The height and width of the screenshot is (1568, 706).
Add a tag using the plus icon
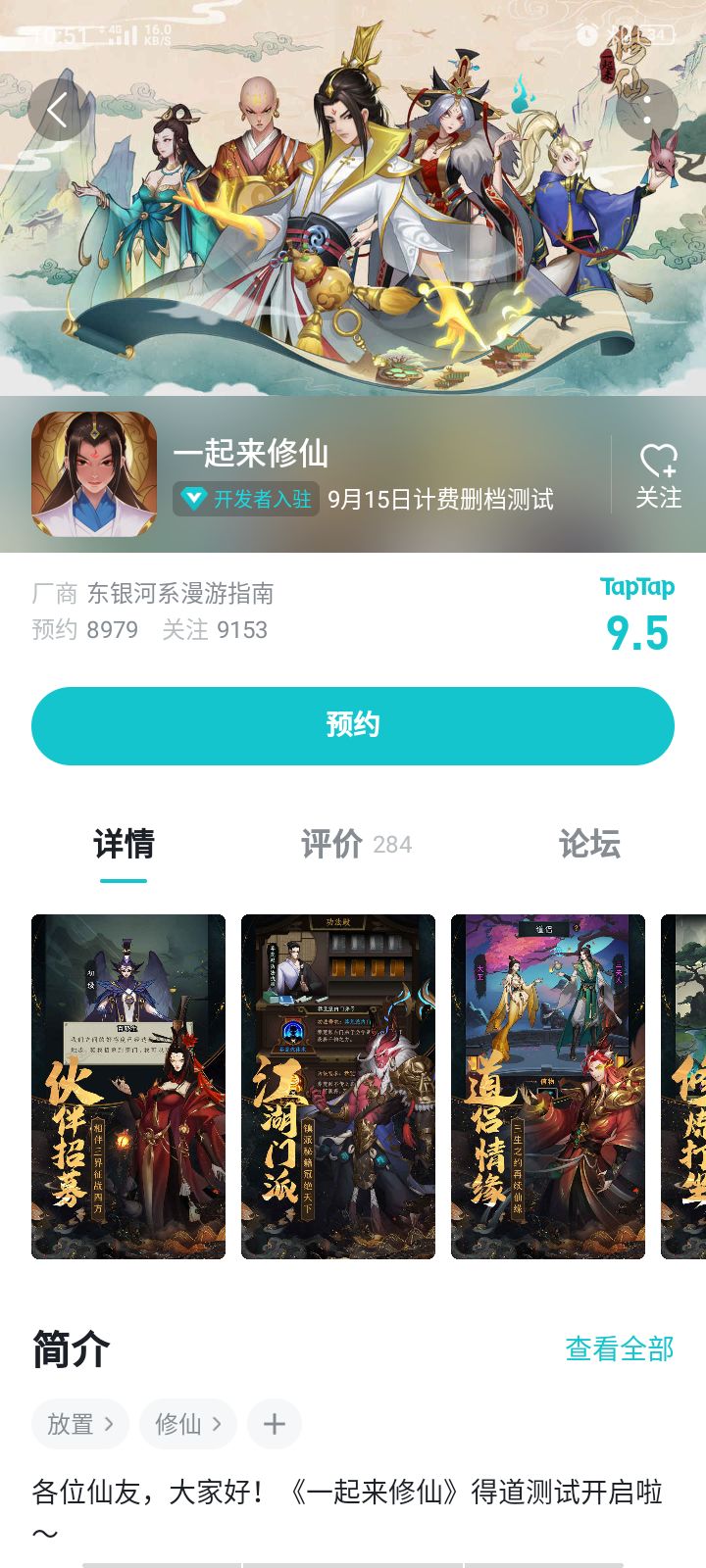coord(275,1424)
